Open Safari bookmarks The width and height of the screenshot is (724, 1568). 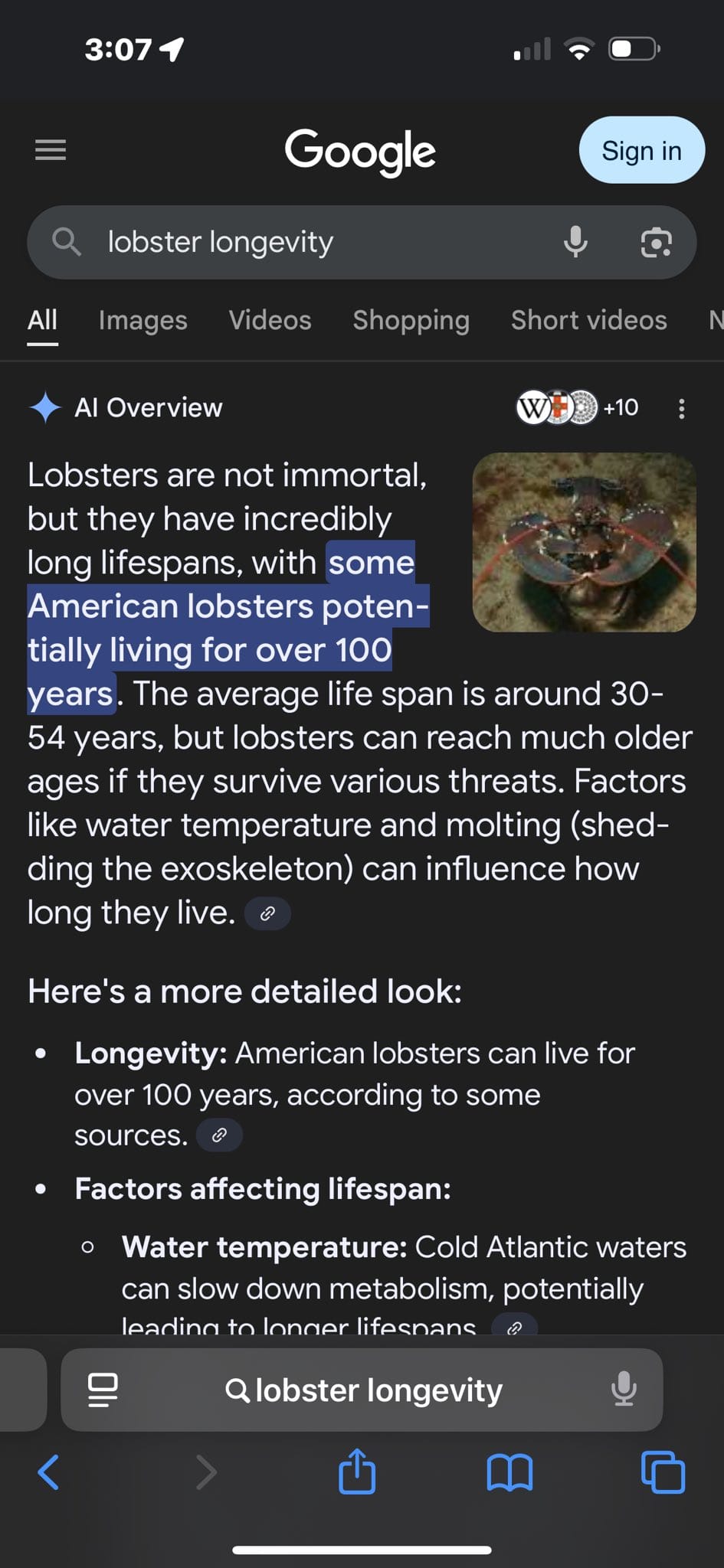point(509,1472)
